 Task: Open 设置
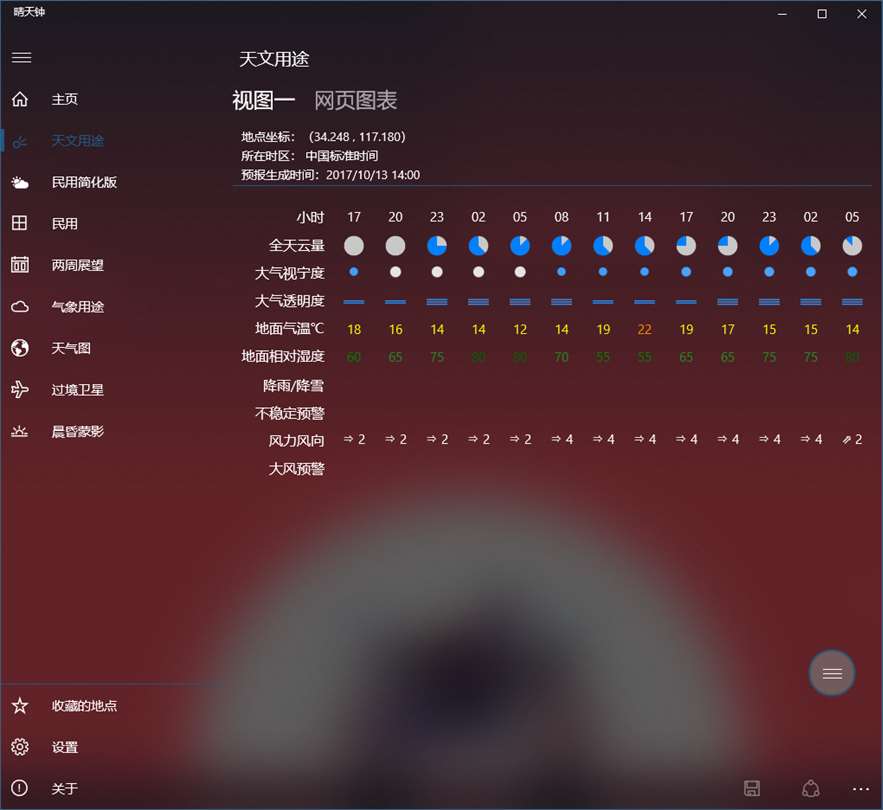point(65,747)
